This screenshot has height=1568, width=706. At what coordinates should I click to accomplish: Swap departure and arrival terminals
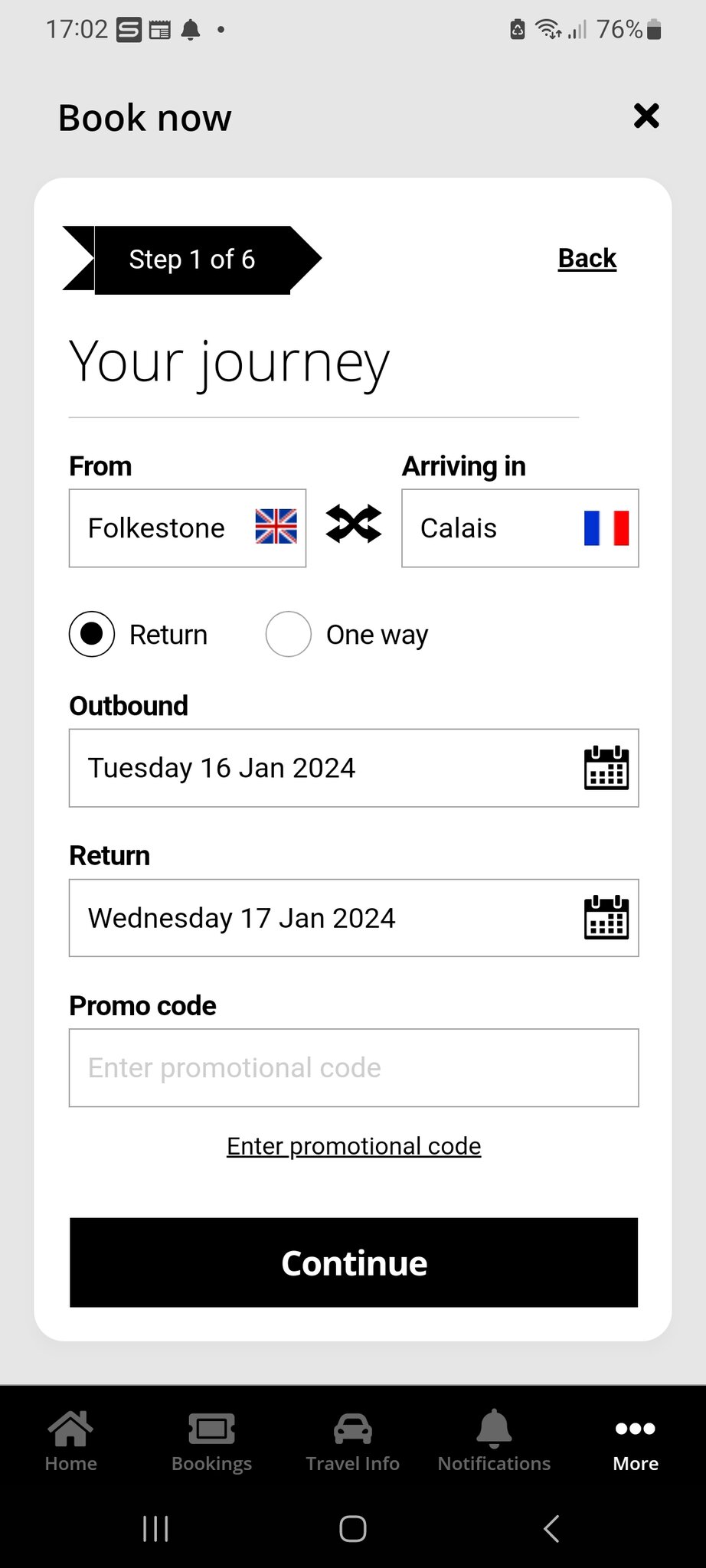pos(354,524)
